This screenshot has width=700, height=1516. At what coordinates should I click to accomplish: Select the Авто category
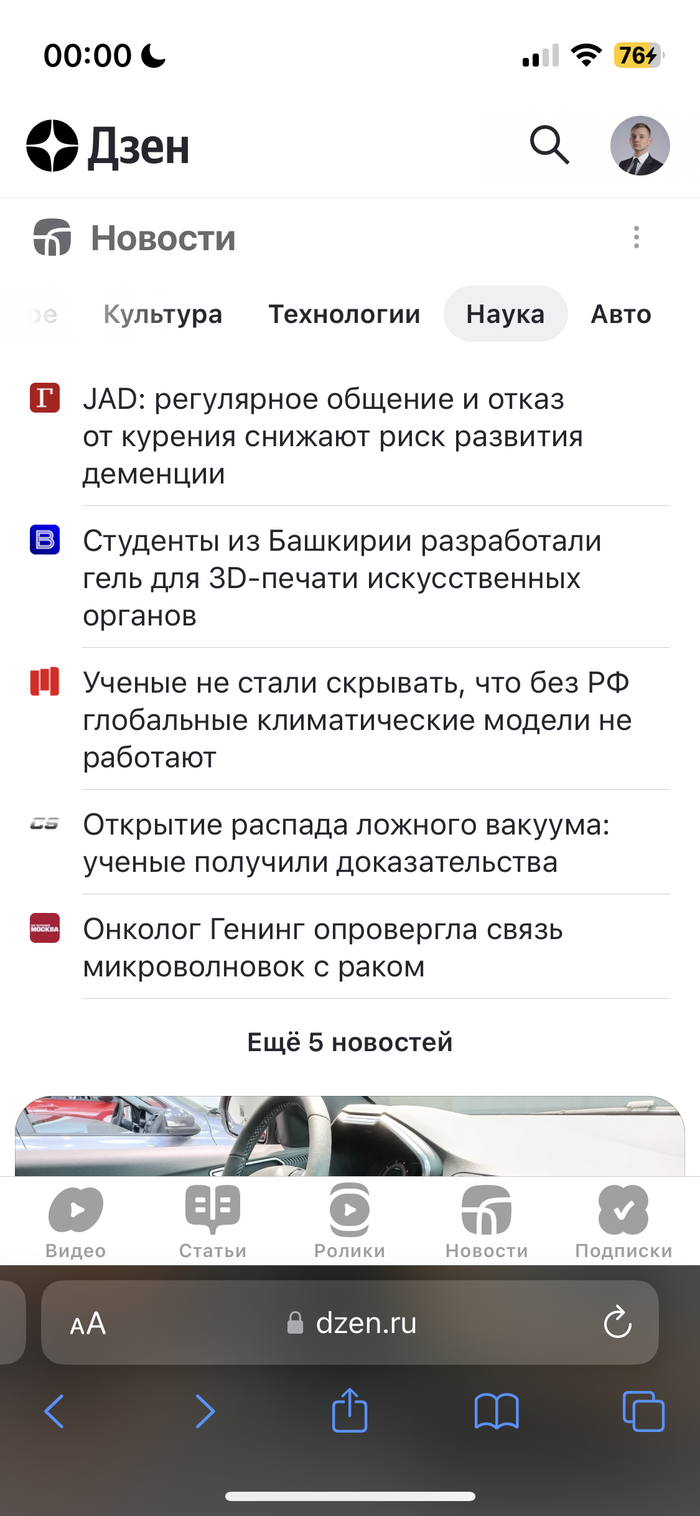point(620,314)
